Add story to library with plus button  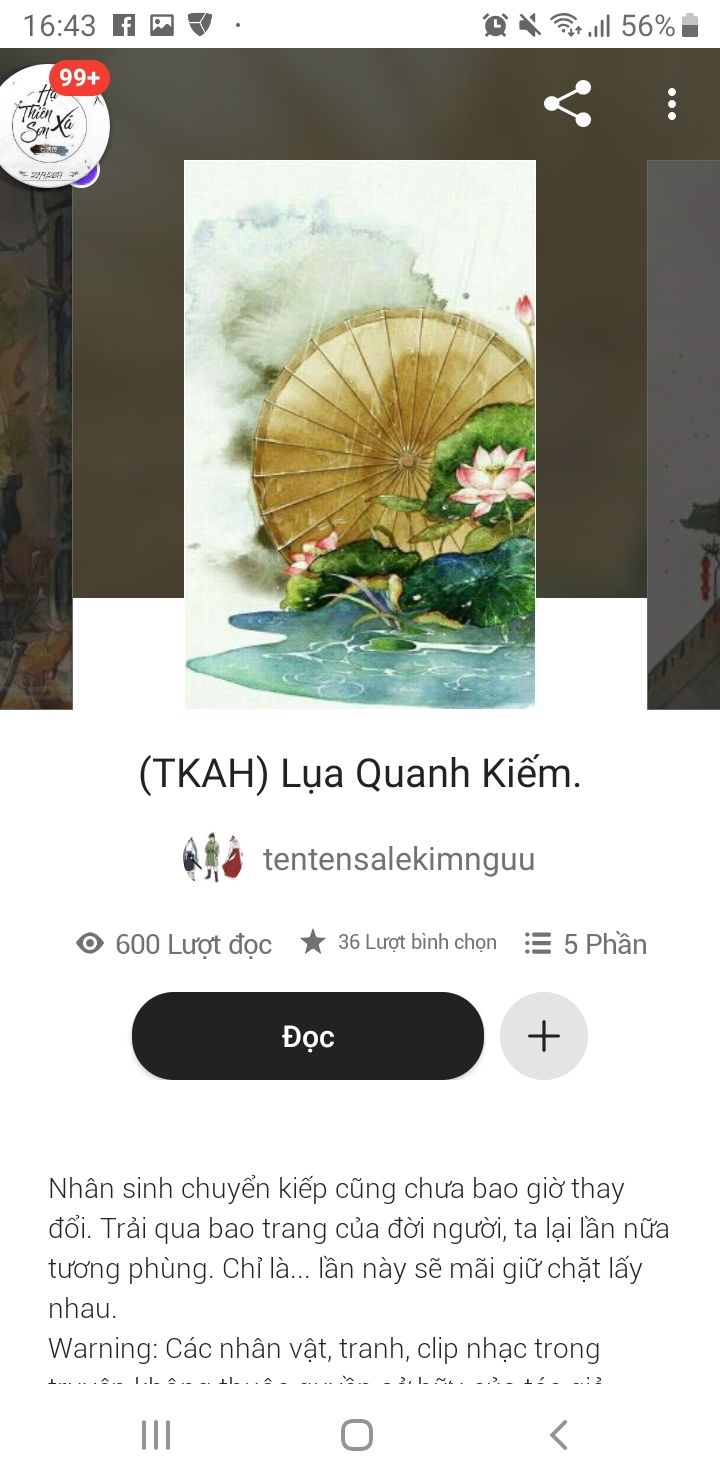[x=543, y=1036]
